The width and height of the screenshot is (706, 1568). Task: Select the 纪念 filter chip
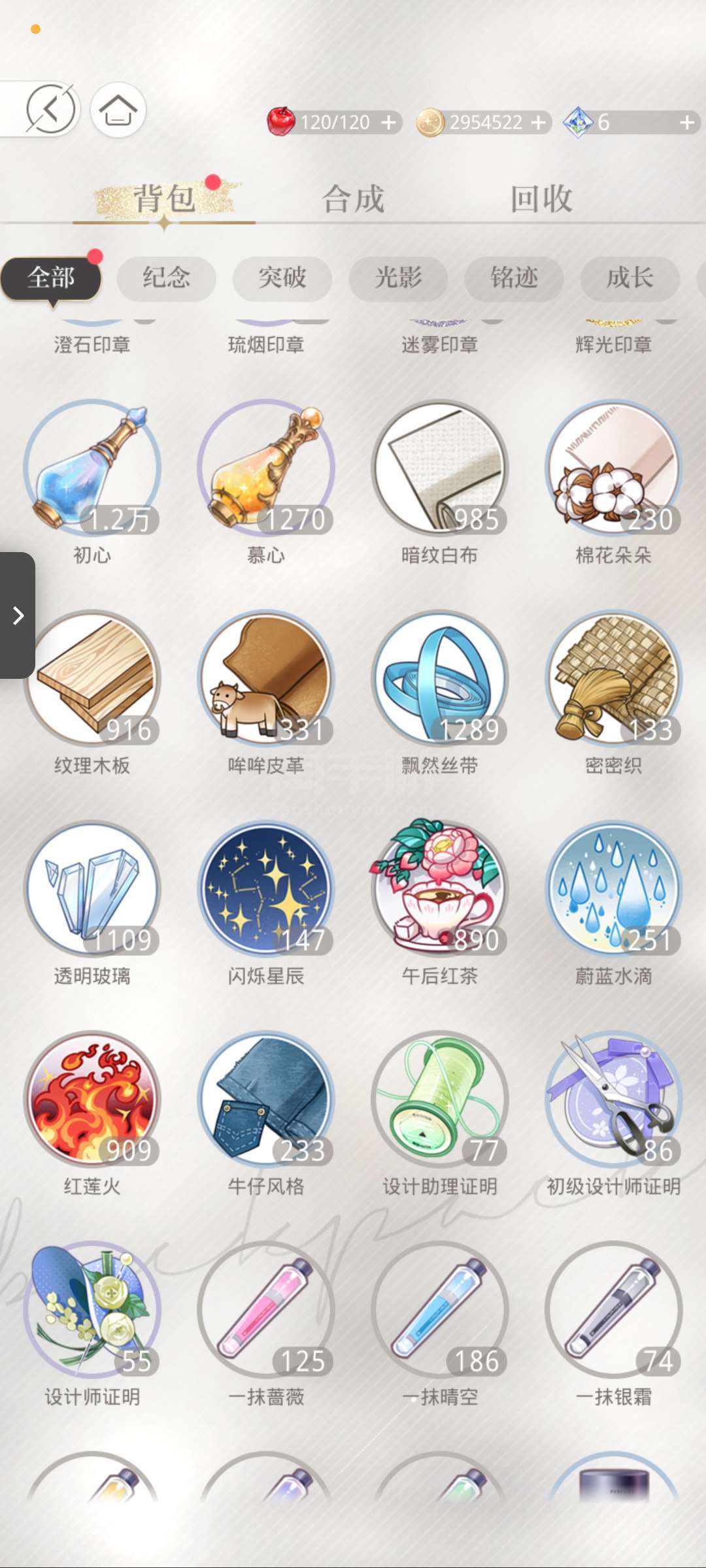pos(167,278)
